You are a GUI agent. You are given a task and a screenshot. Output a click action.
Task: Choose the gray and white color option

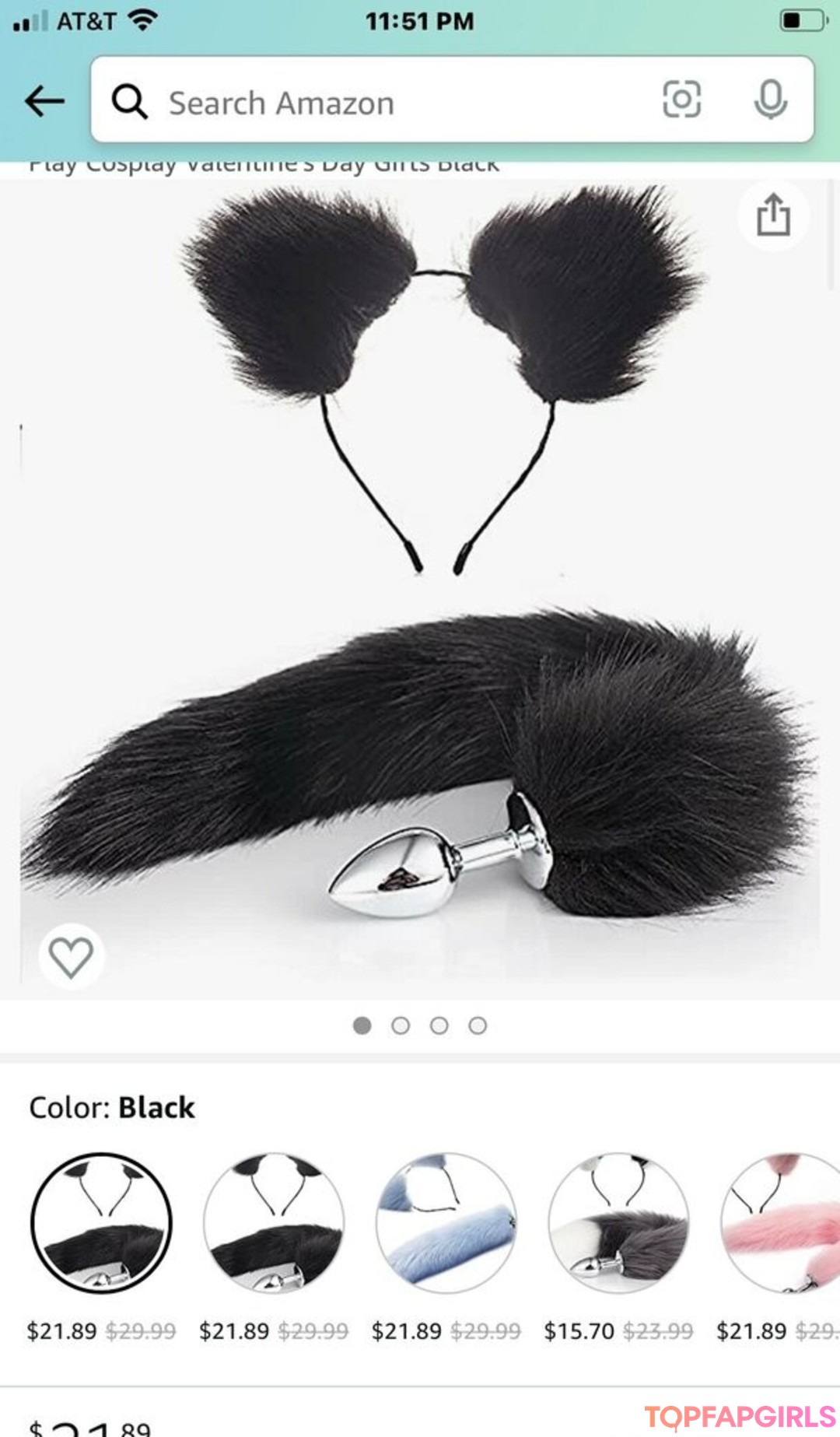tap(618, 1222)
